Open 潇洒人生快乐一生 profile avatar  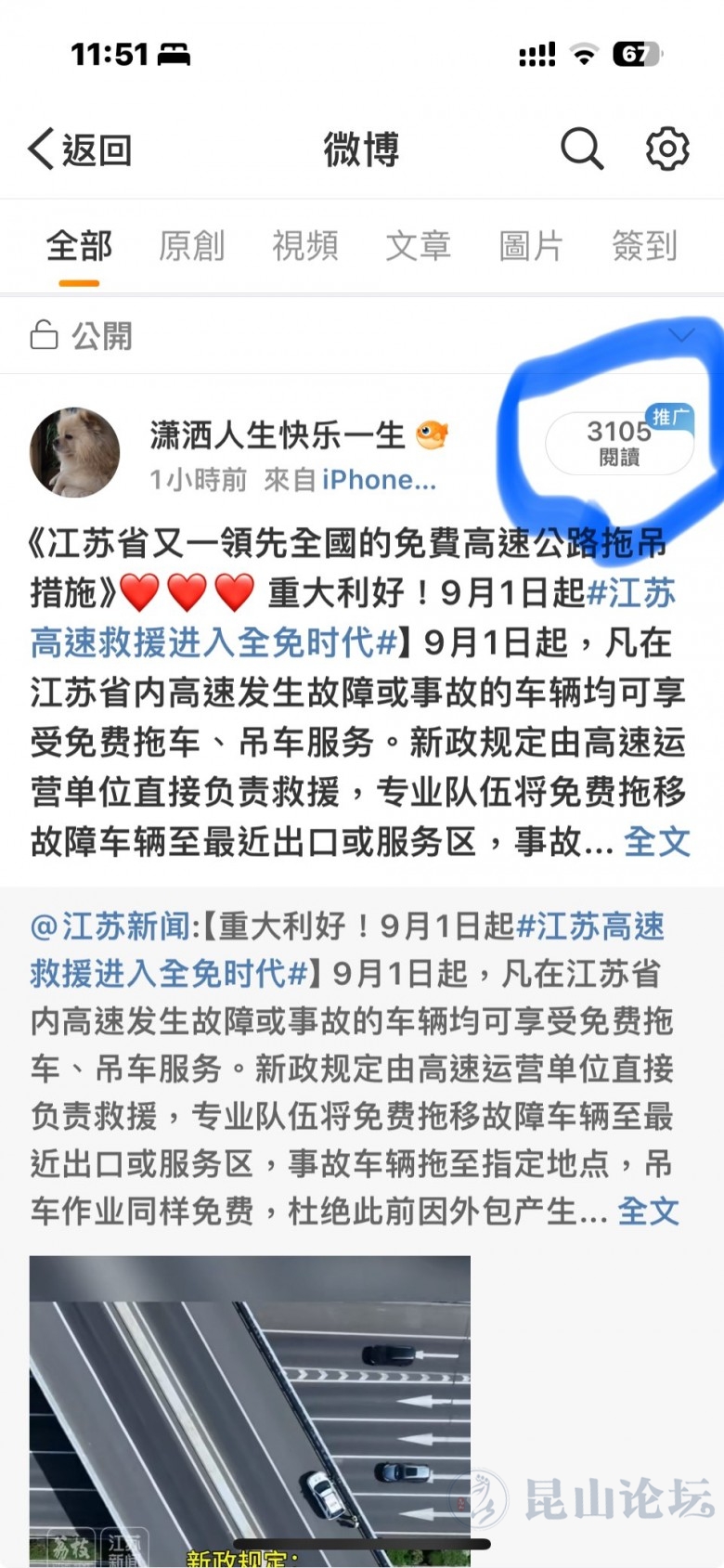tap(75, 452)
